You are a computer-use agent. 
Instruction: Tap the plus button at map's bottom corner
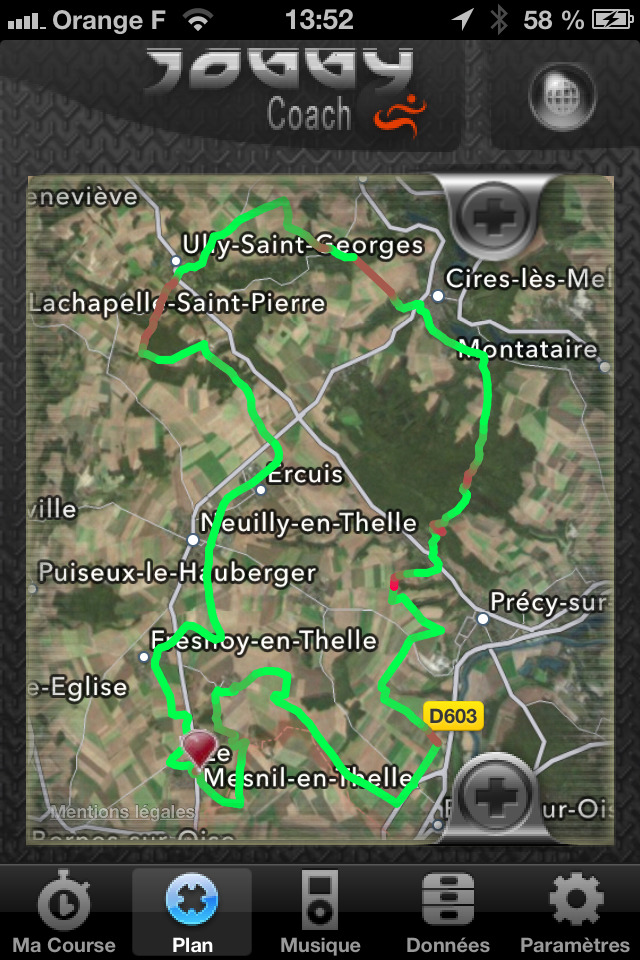click(x=497, y=796)
